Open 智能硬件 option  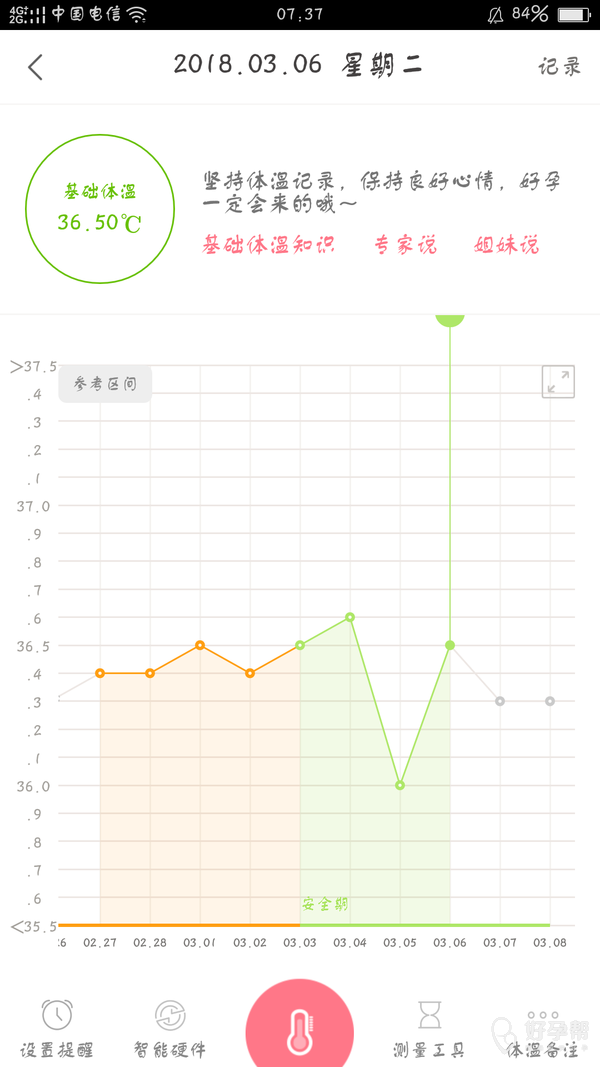coord(170,1030)
